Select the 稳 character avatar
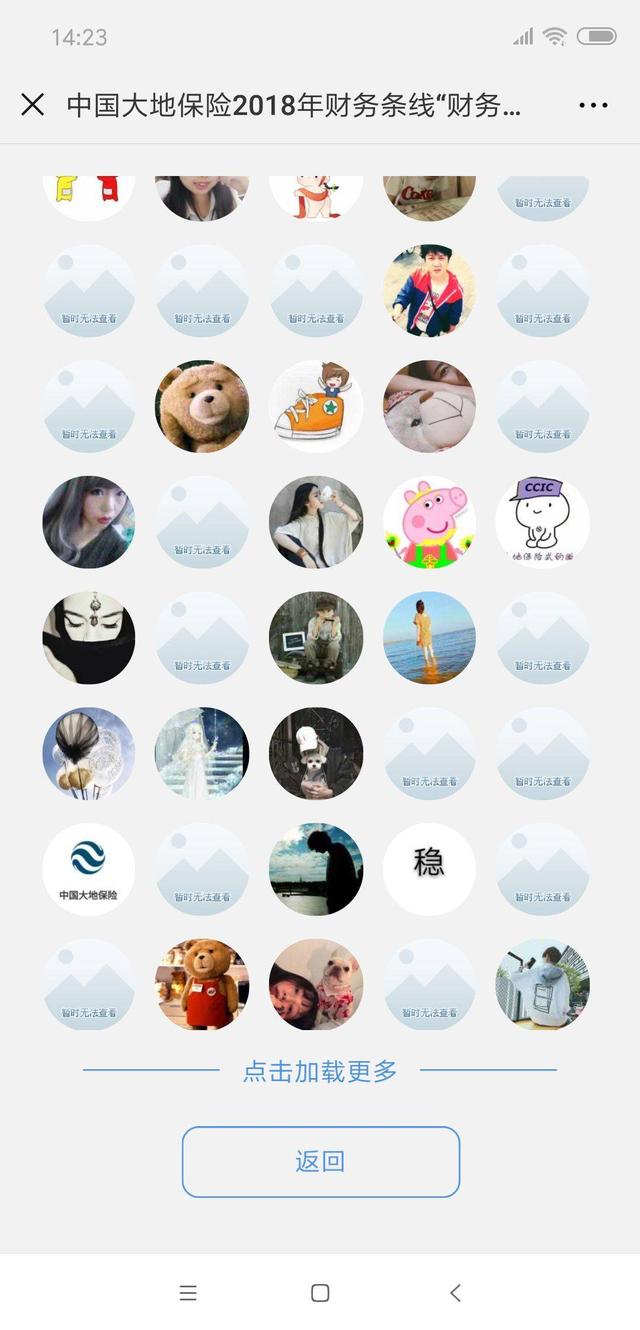 click(x=429, y=869)
